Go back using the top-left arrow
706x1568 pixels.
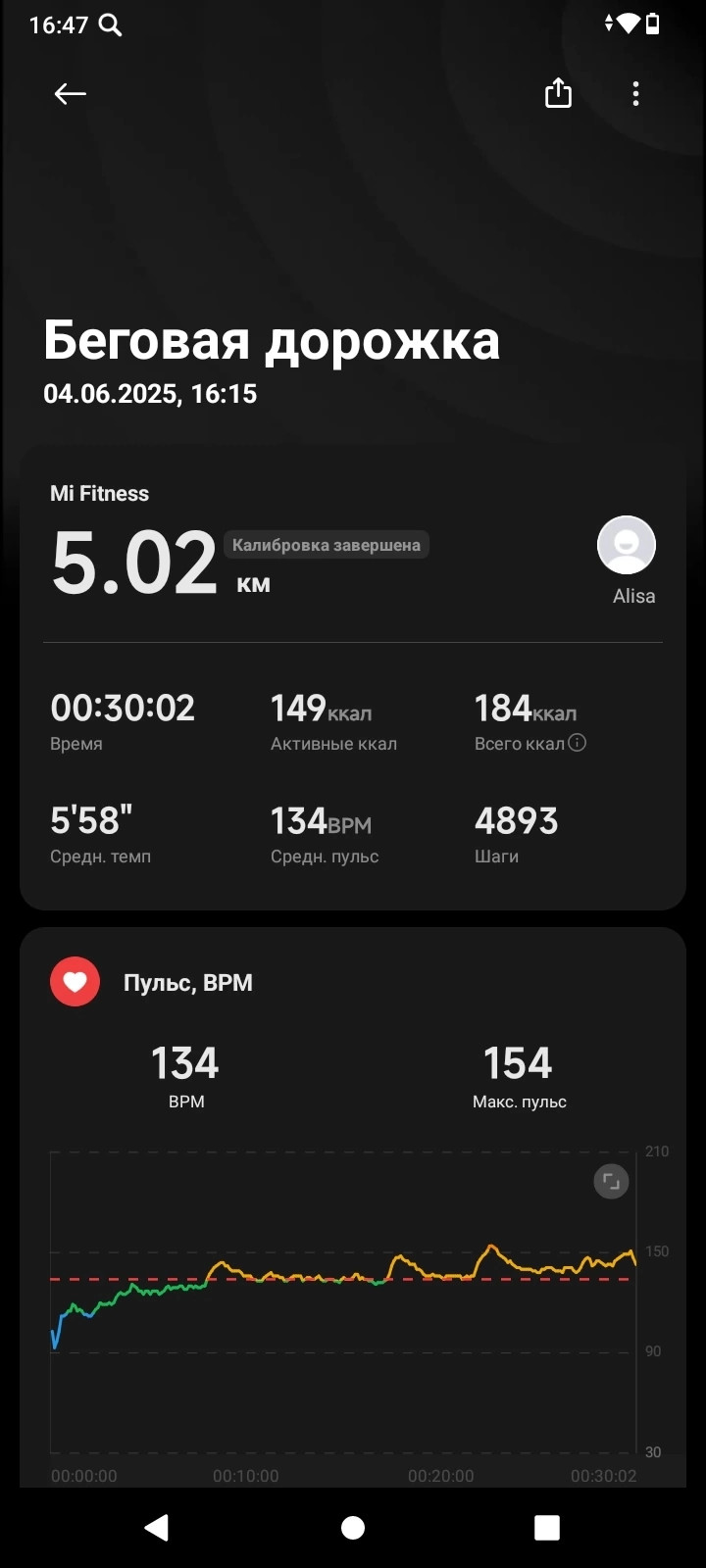[x=70, y=94]
